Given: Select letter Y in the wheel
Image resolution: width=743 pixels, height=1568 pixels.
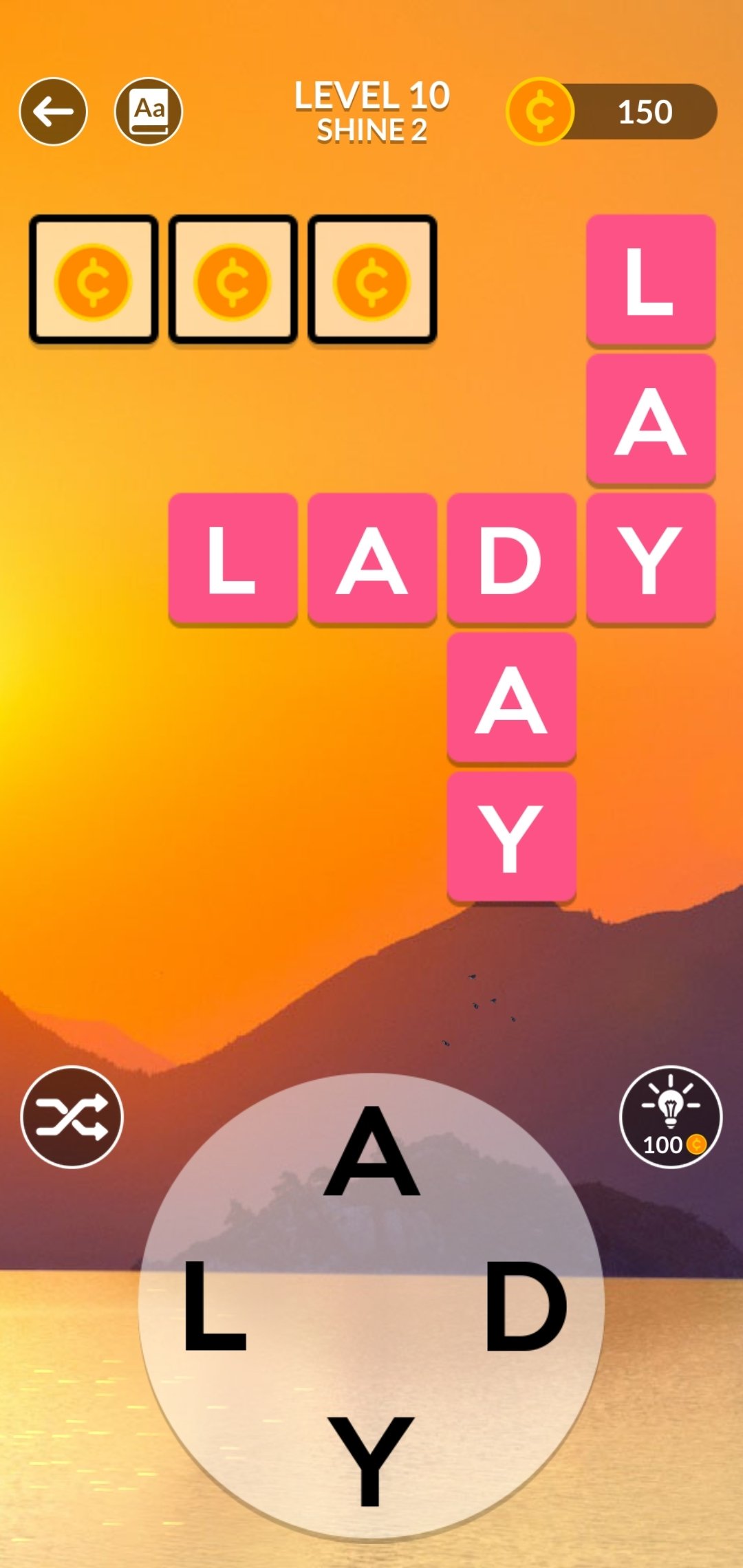Looking at the screenshot, I should tap(371, 1461).
